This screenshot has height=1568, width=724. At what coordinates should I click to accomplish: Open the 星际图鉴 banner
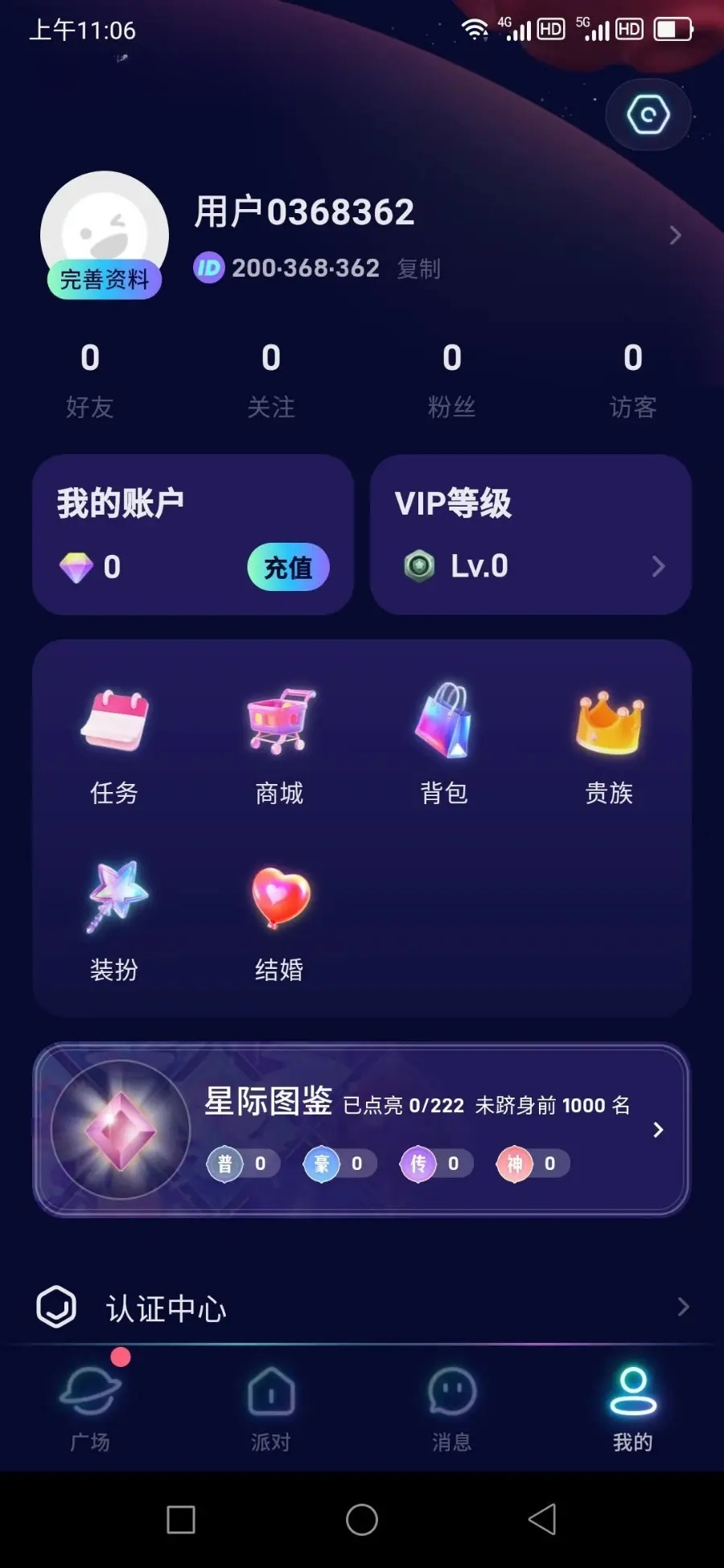tap(362, 1130)
